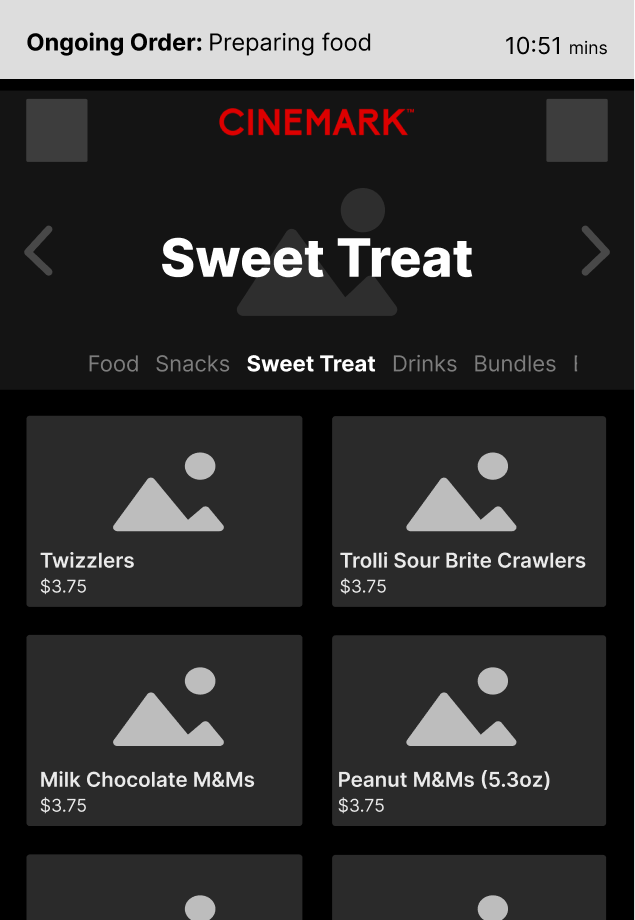Select Trolli Sour Brite Crawlers
Viewport: 635px width, 920px height.
click(469, 511)
